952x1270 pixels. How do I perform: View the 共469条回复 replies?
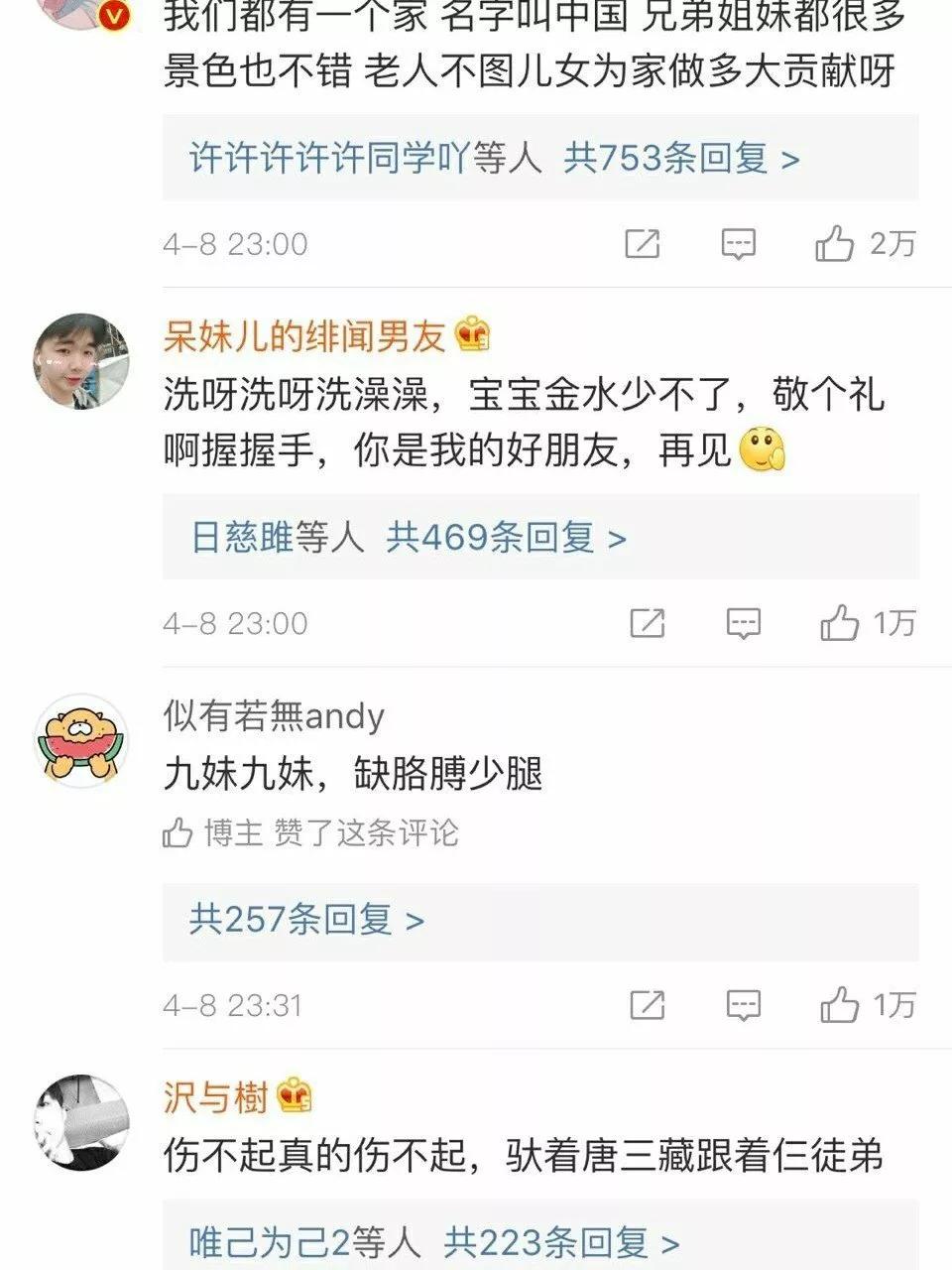click(506, 539)
